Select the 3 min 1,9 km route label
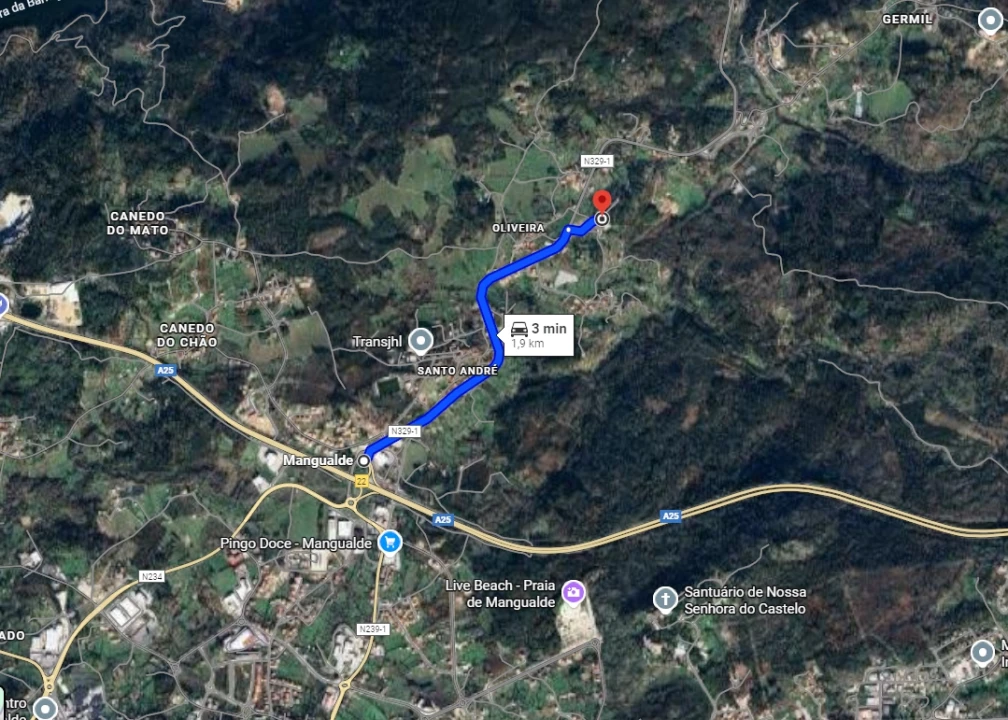 point(539,335)
